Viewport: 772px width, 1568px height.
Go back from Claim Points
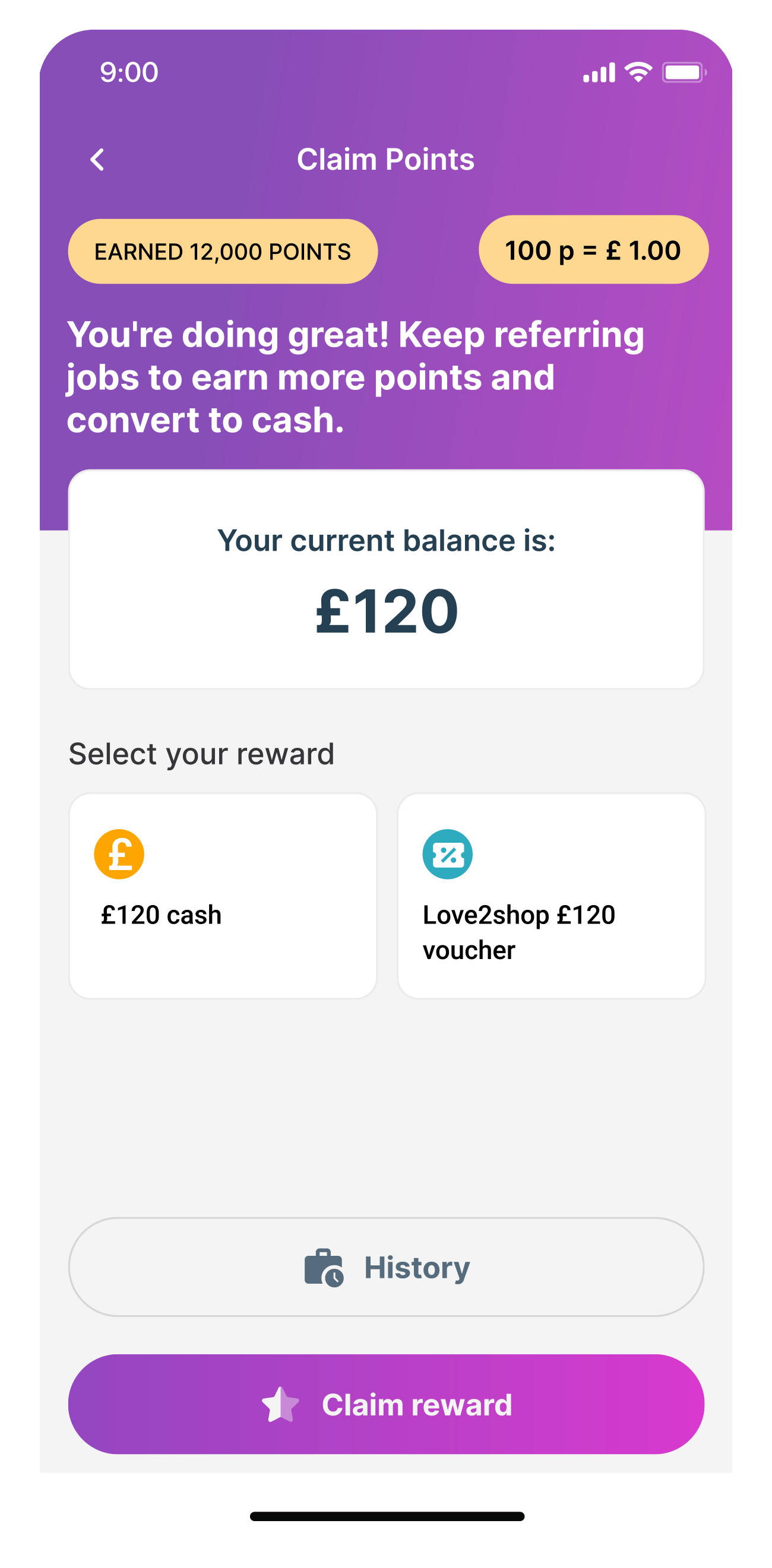pos(97,160)
